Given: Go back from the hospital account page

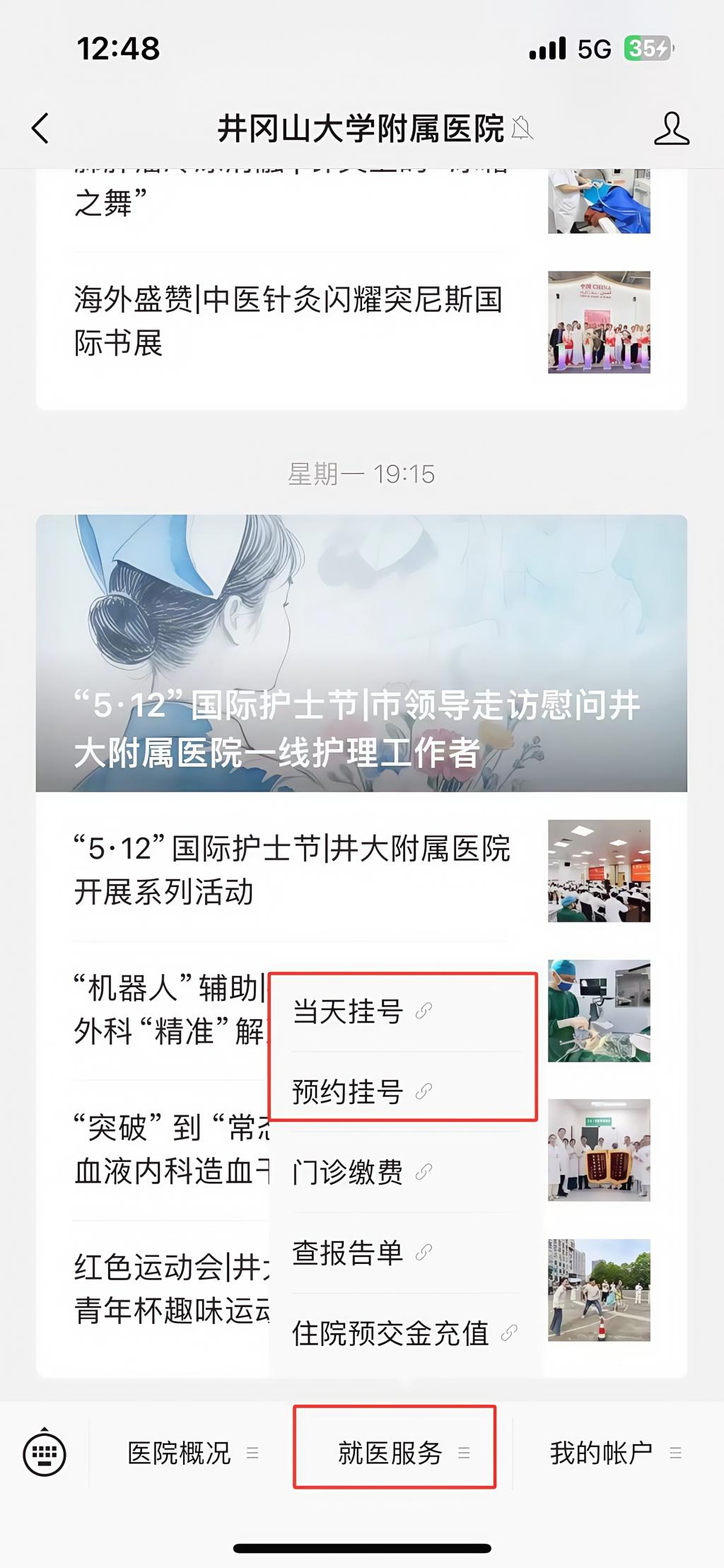Looking at the screenshot, I should (x=41, y=129).
